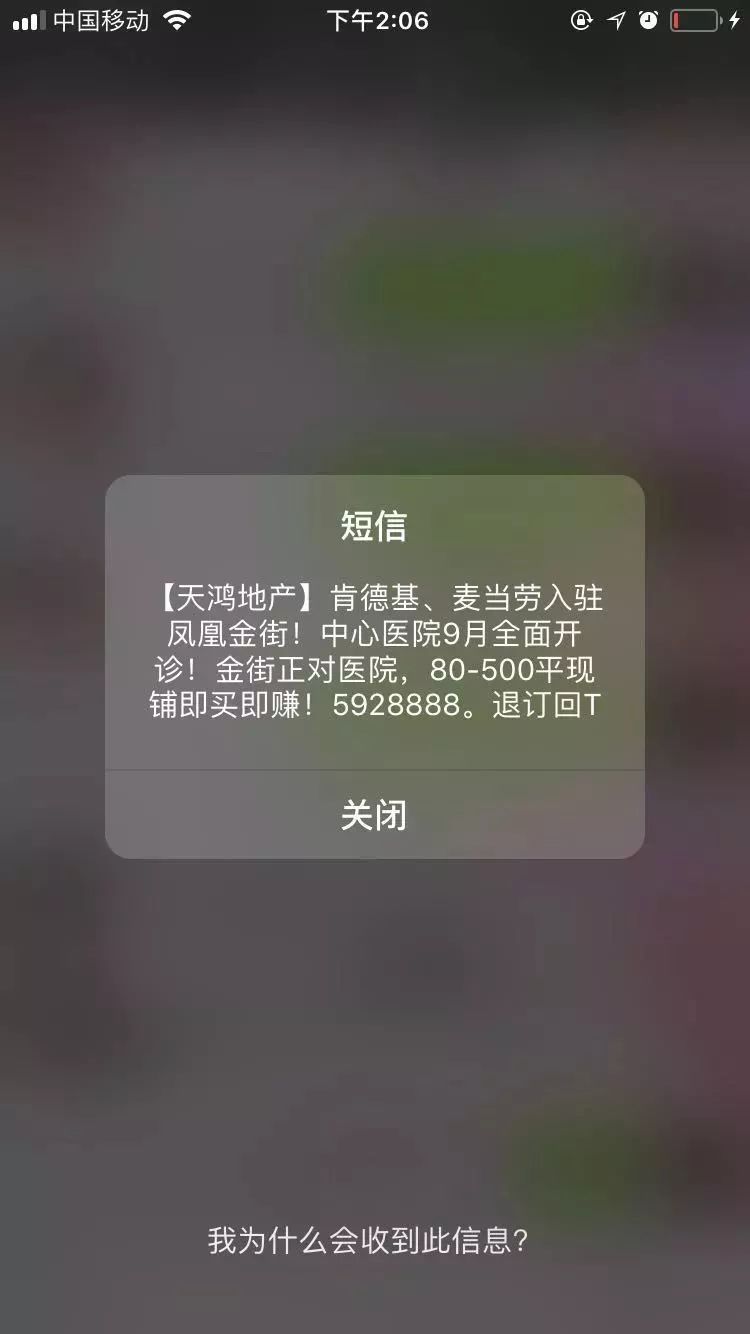Viewport: 750px width, 1334px height.
Task: Dismiss the SMS dialog with 关闭
Action: 374,815
